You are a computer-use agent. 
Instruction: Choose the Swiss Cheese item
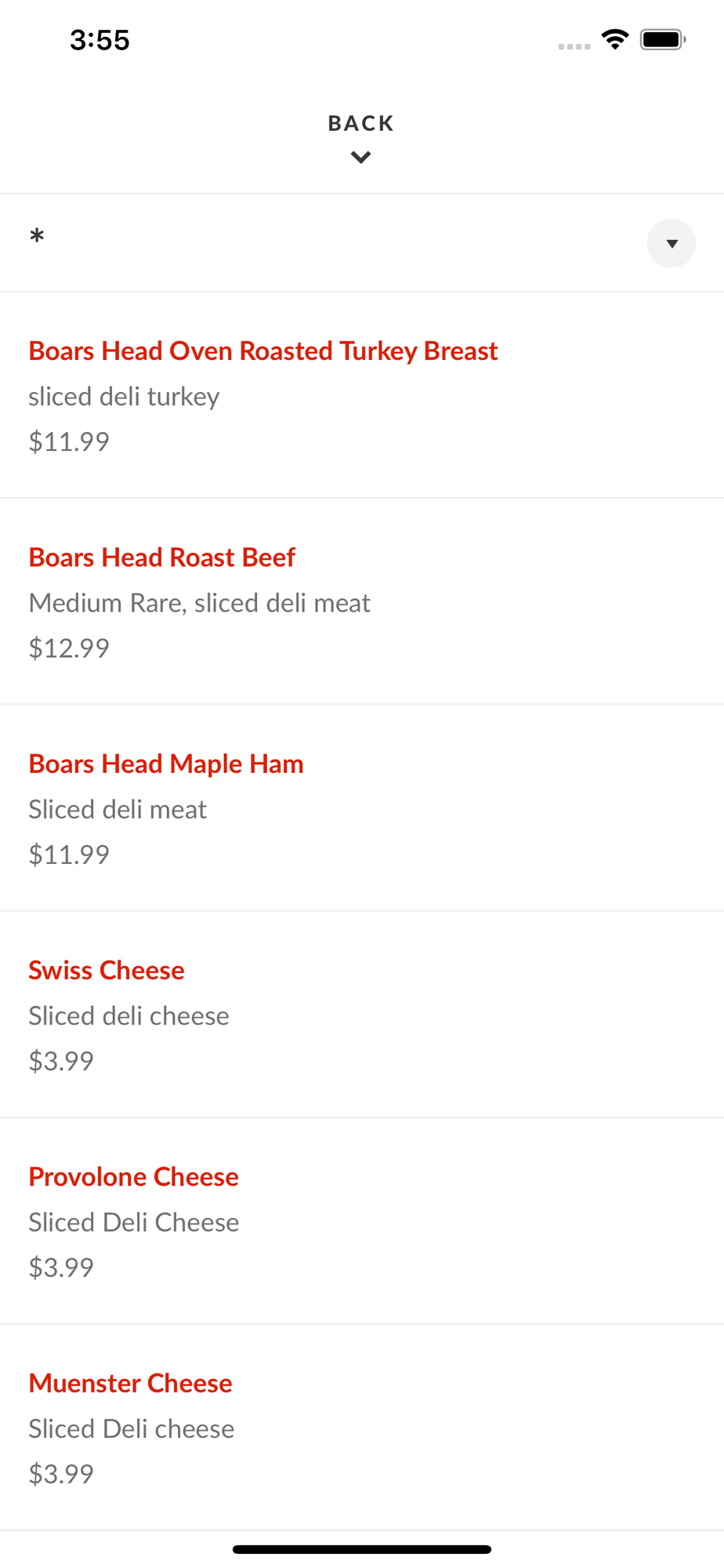[362, 1014]
